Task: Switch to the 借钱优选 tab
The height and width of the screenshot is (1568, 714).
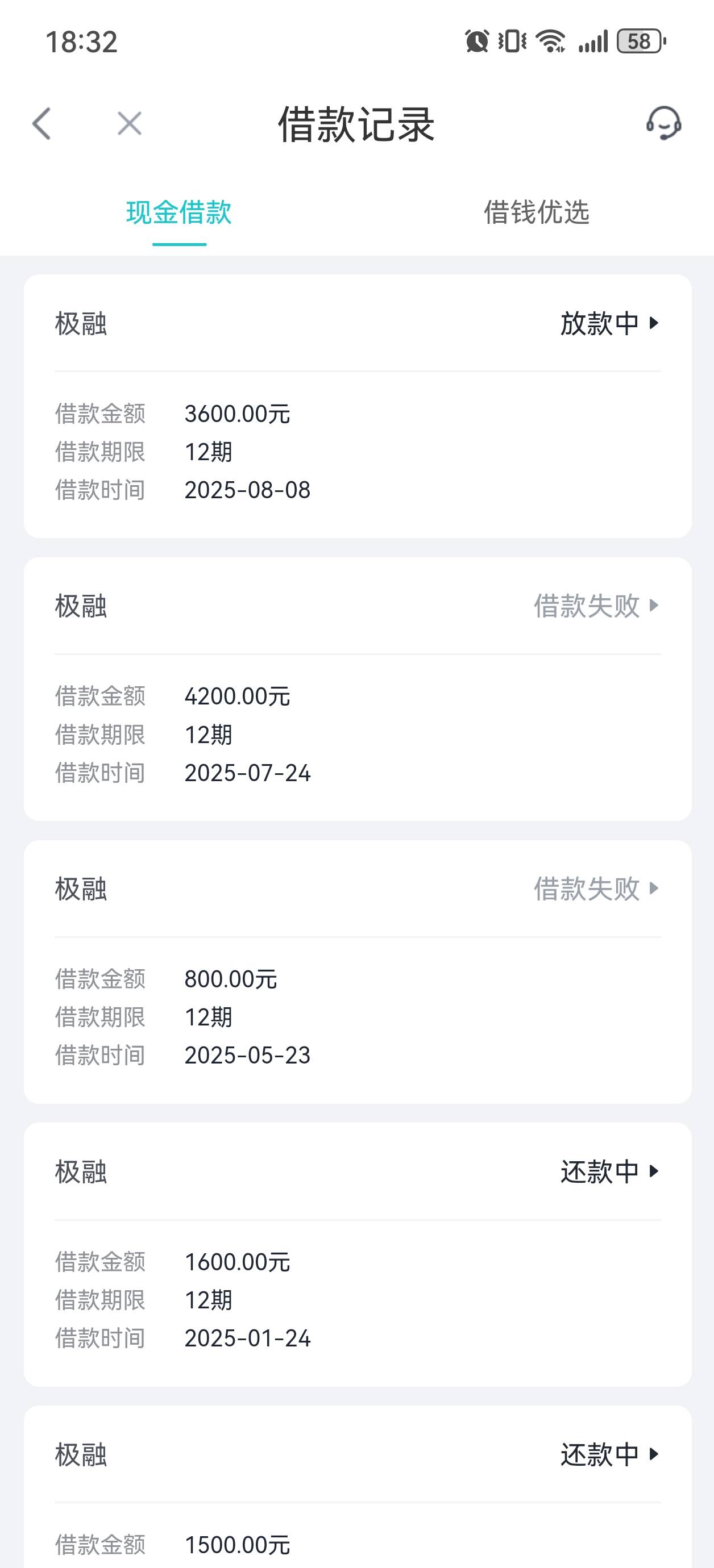Action: click(x=536, y=212)
